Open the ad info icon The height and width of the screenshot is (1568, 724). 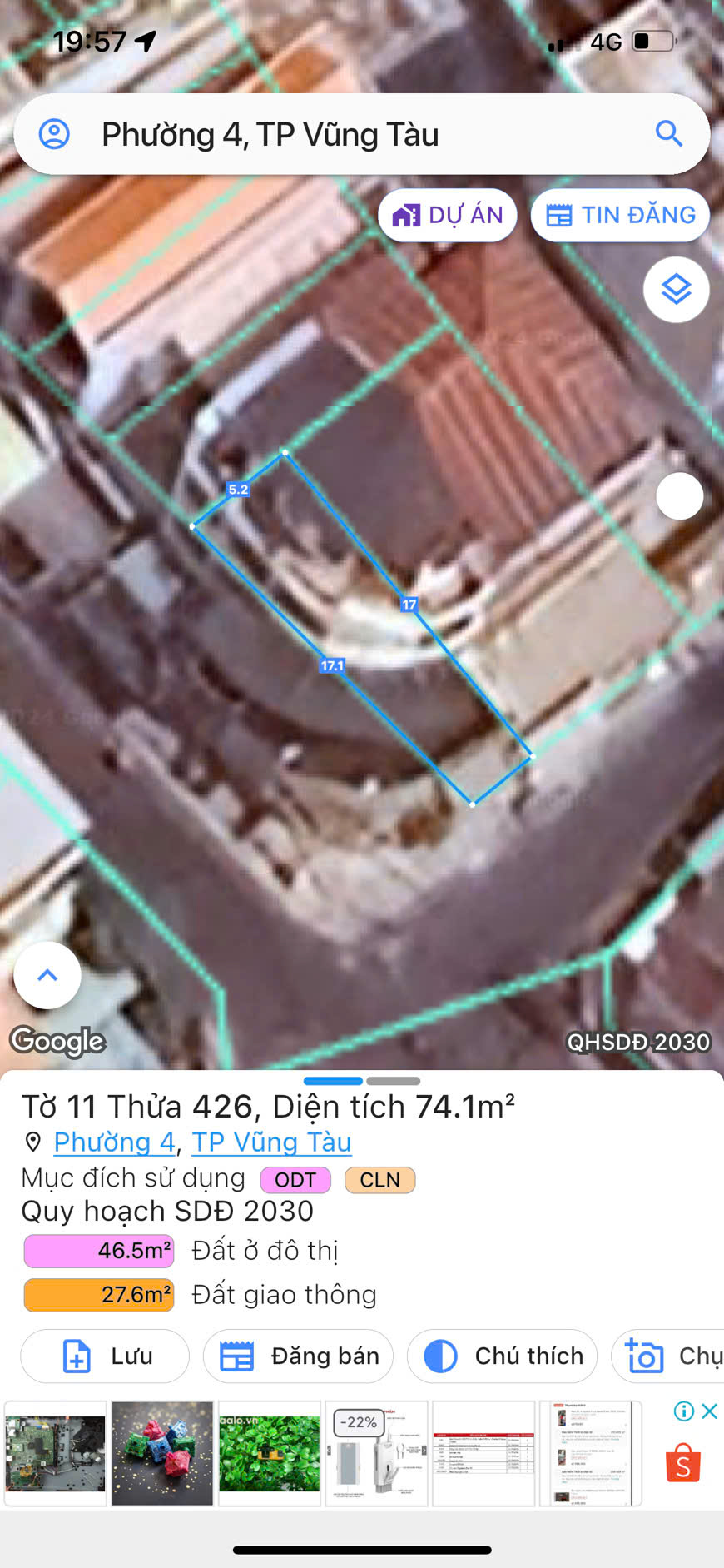684,1411
